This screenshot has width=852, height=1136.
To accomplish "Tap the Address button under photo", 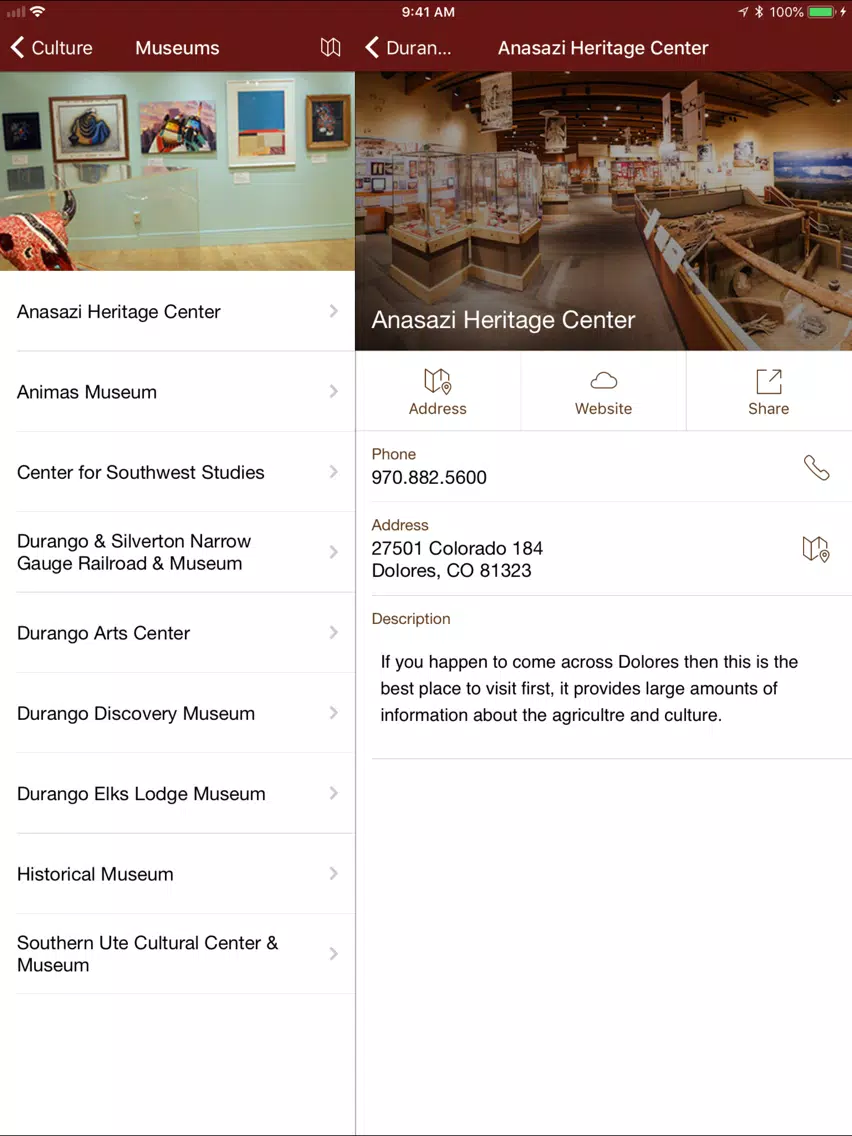I will click(x=438, y=392).
